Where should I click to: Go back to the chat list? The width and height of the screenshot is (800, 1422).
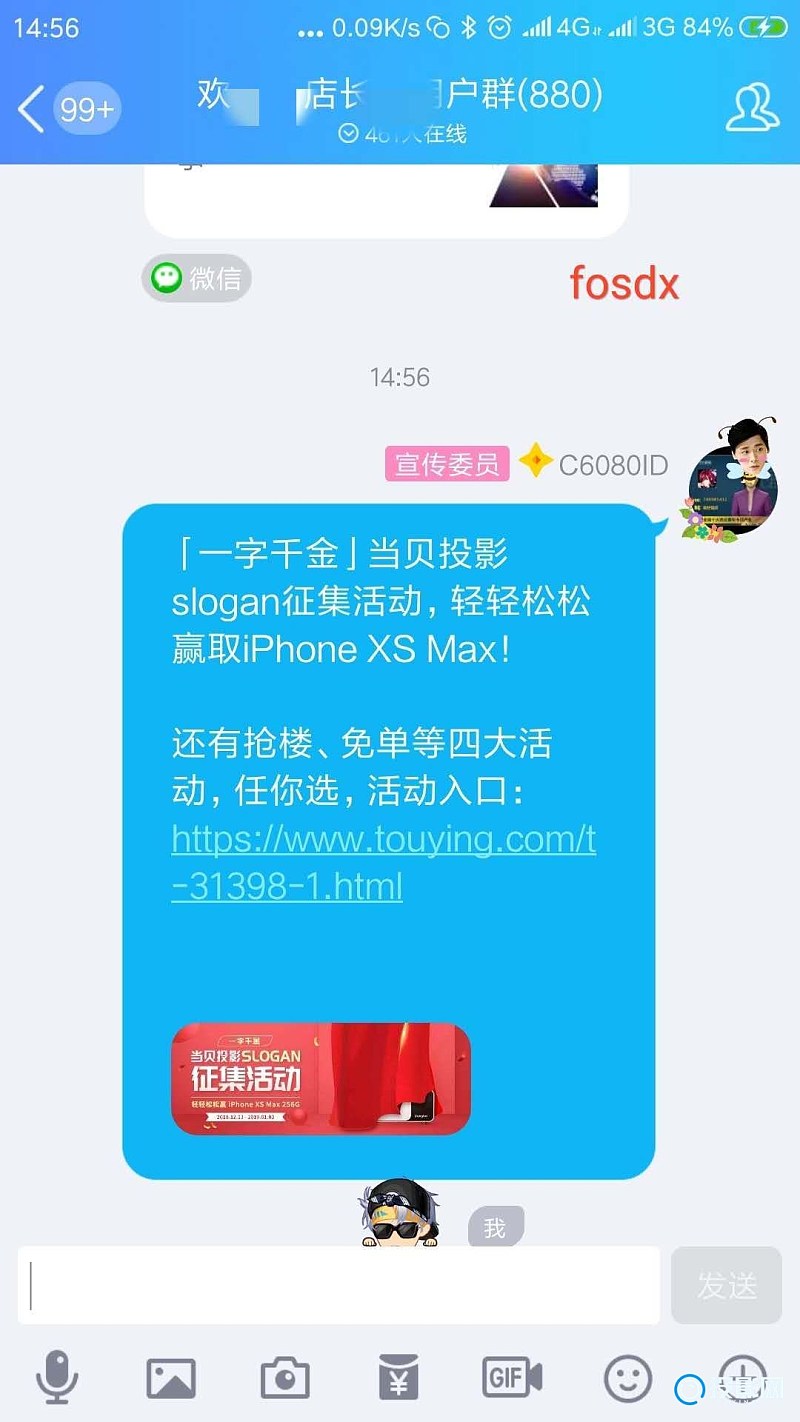pyautogui.click(x=32, y=108)
